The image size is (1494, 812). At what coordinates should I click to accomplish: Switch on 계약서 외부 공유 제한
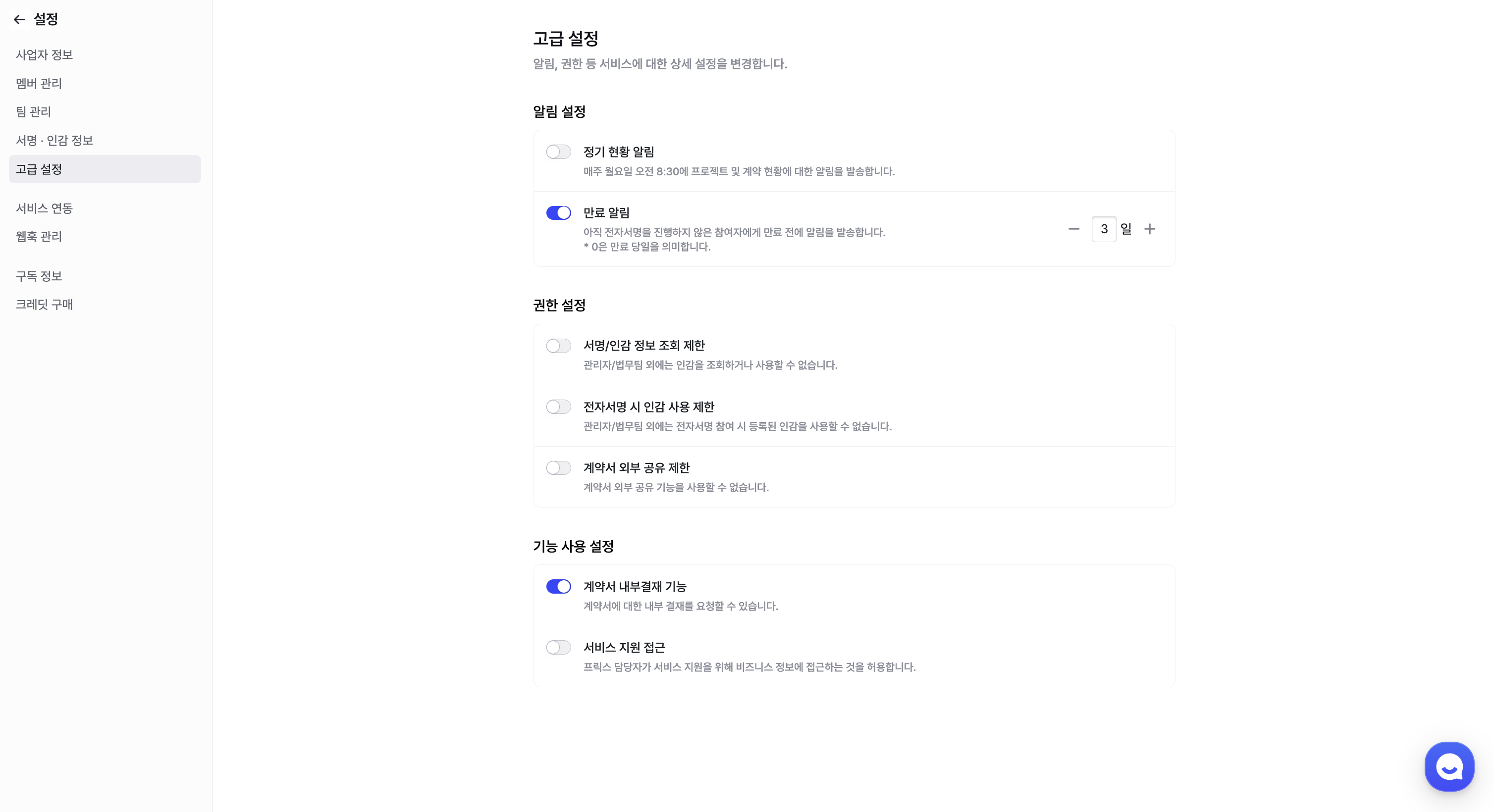558,468
